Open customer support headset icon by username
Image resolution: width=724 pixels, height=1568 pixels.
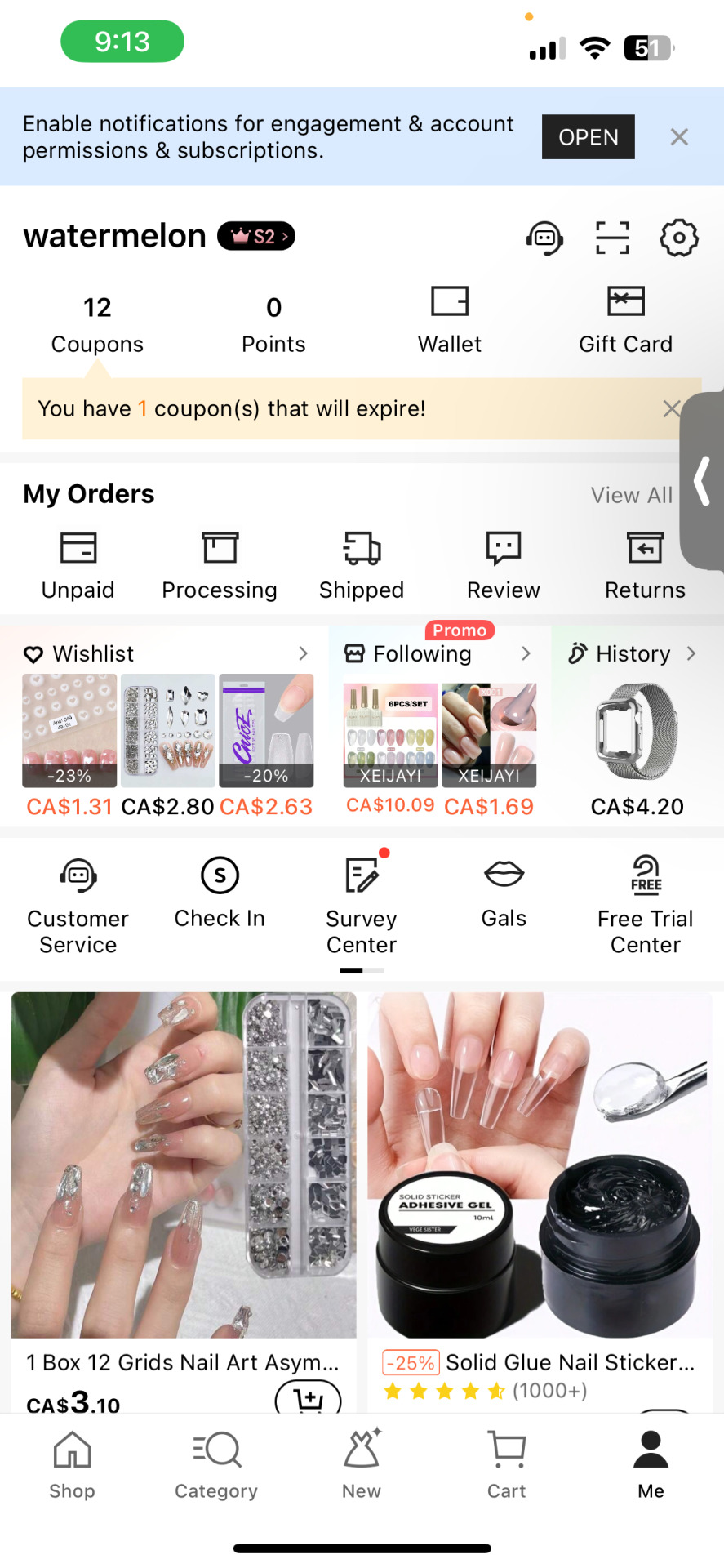pyautogui.click(x=544, y=238)
